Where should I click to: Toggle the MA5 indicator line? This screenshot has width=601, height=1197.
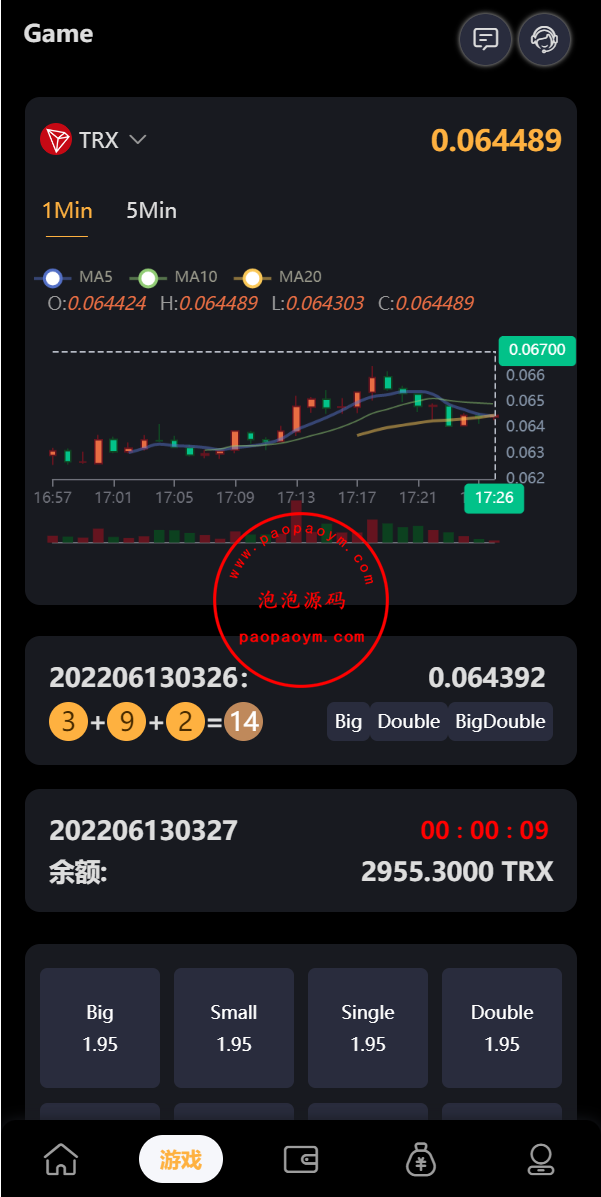click(74, 277)
